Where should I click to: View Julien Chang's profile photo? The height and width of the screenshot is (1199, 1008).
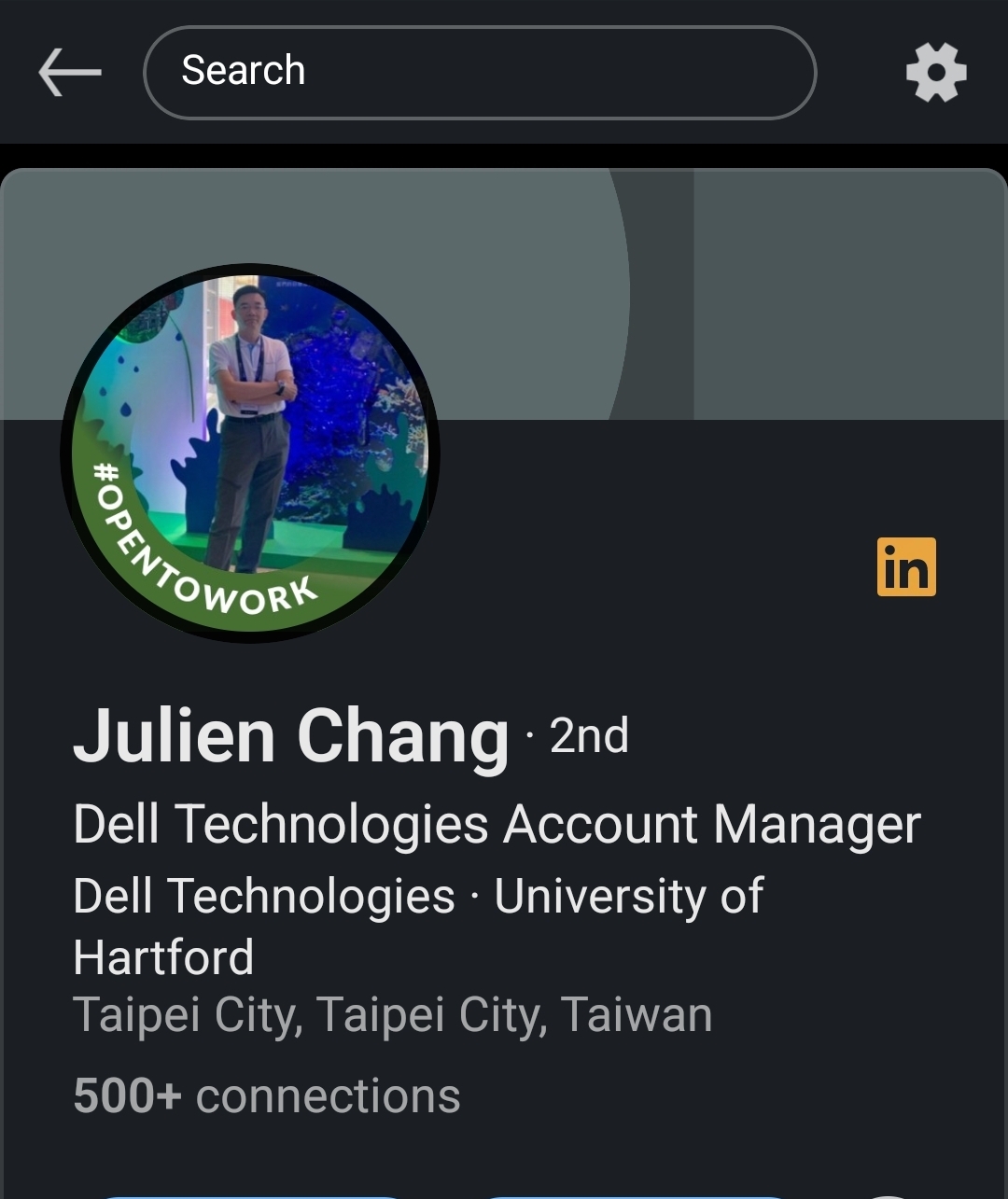[x=250, y=453]
